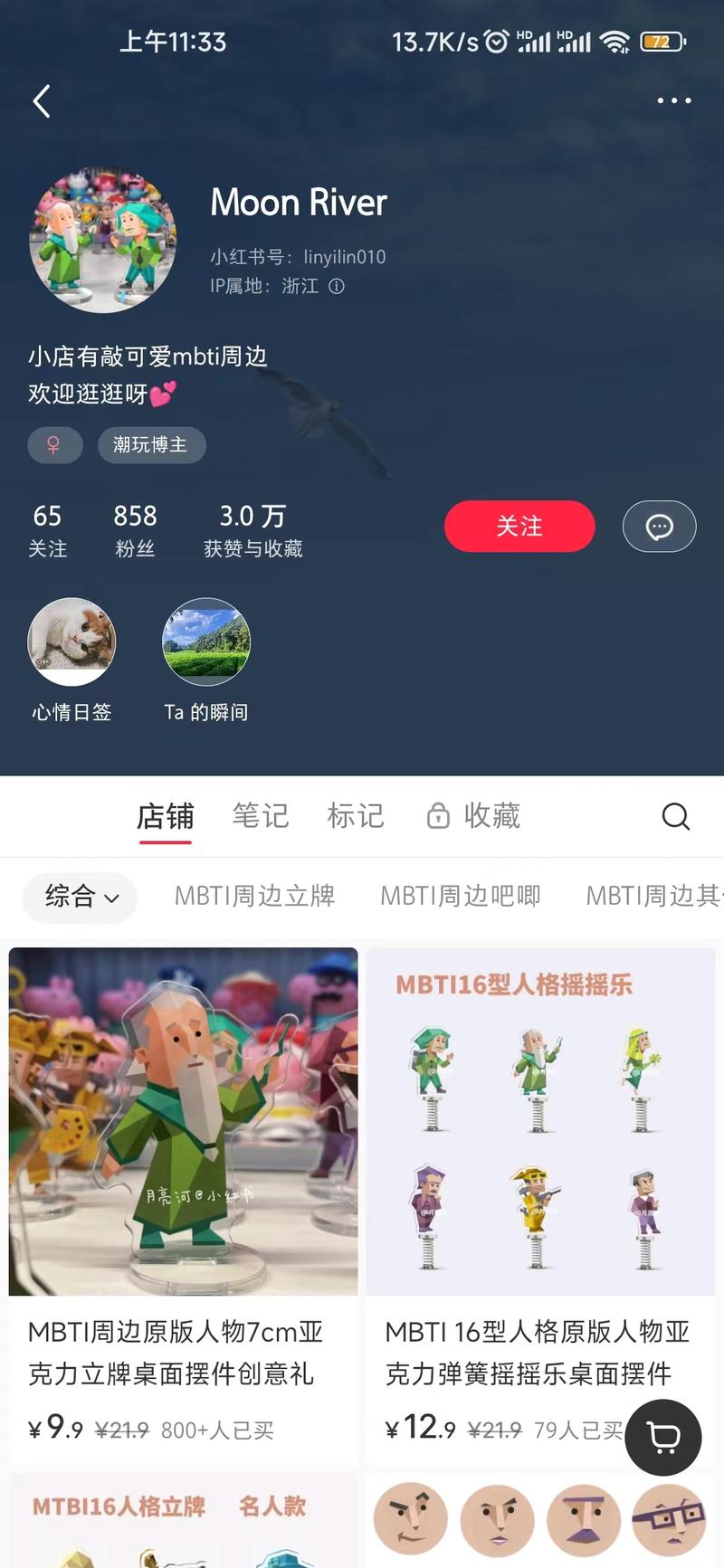Image resolution: width=724 pixels, height=1568 pixels.
Task: Open the three-dot options menu
Action: point(674,101)
